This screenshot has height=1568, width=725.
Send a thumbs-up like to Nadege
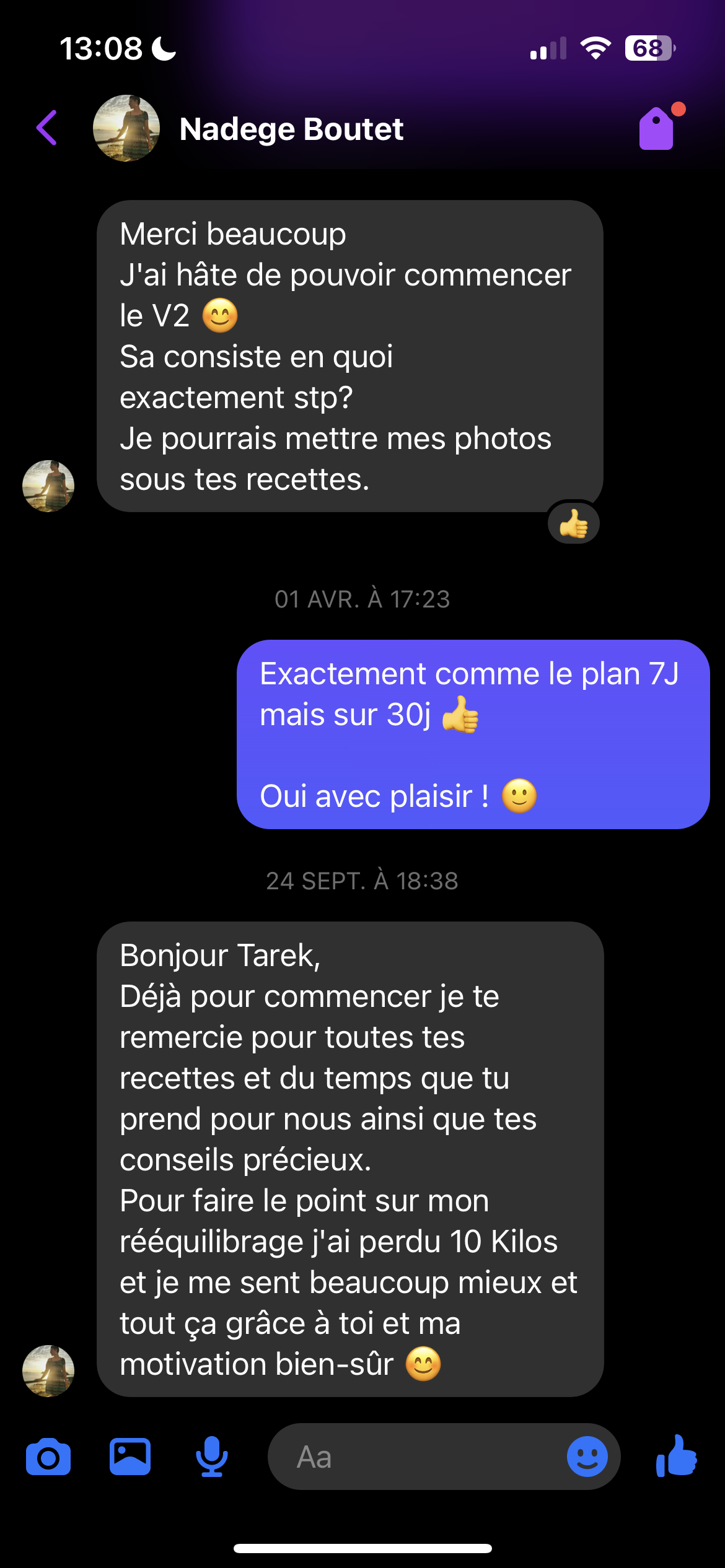677,1457
